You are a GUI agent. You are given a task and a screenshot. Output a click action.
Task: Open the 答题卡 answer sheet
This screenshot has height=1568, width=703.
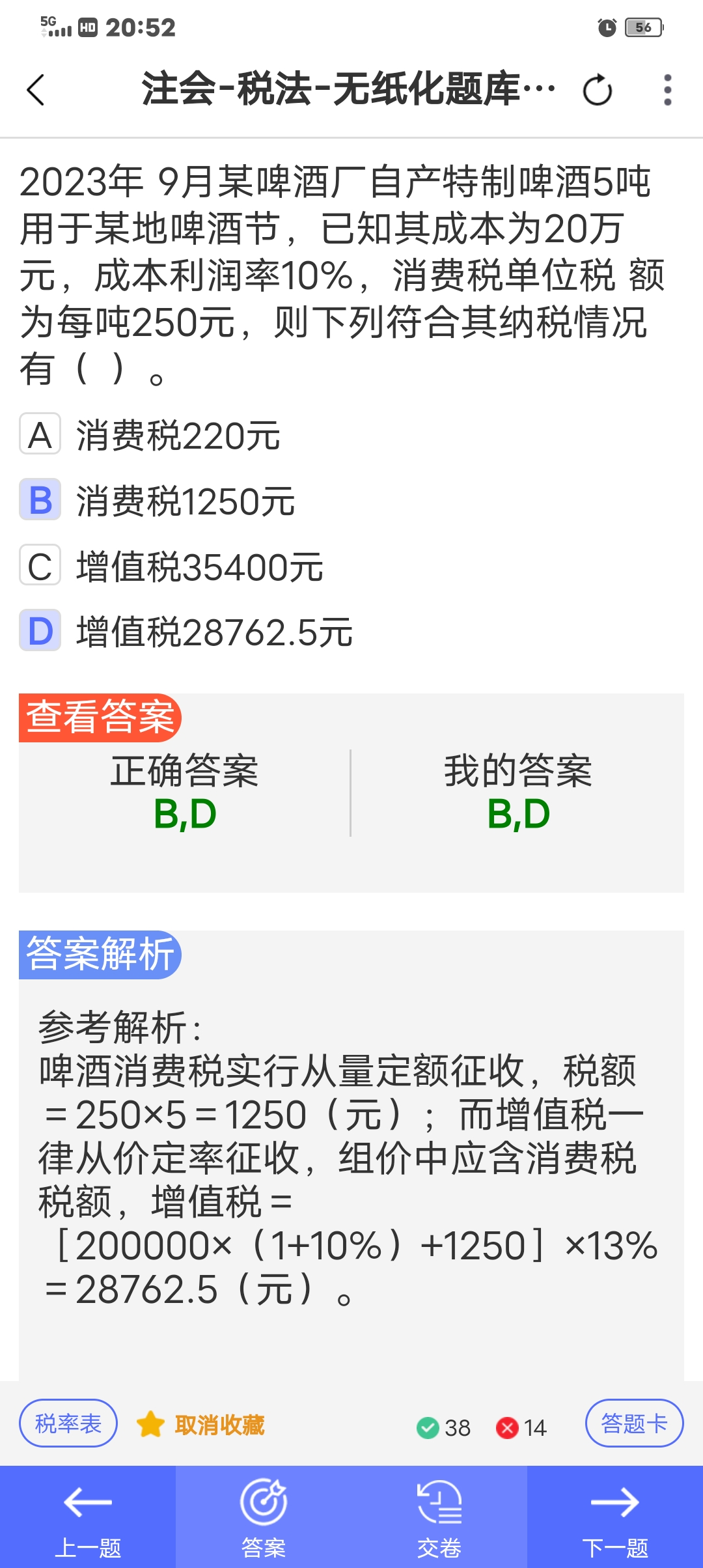coord(634,1423)
